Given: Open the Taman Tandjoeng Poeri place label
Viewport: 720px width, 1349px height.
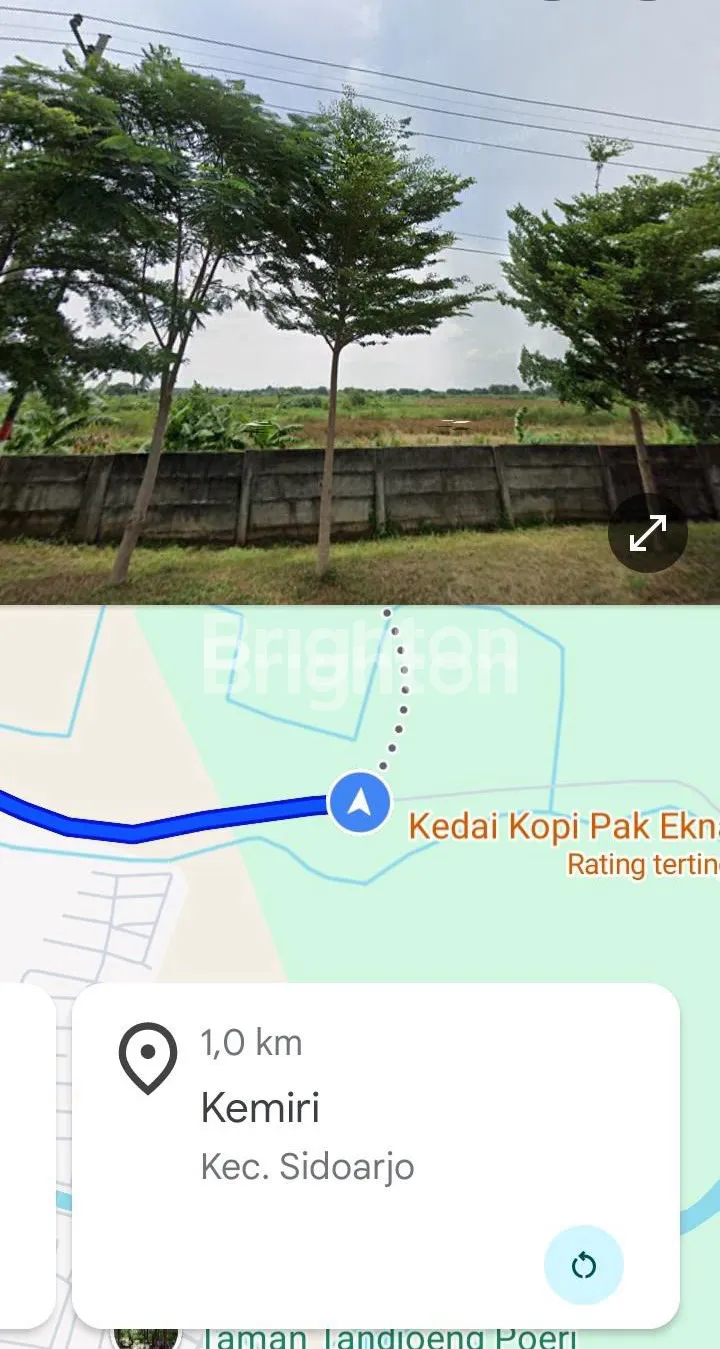Looking at the screenshot, I should coord(388,1337).
